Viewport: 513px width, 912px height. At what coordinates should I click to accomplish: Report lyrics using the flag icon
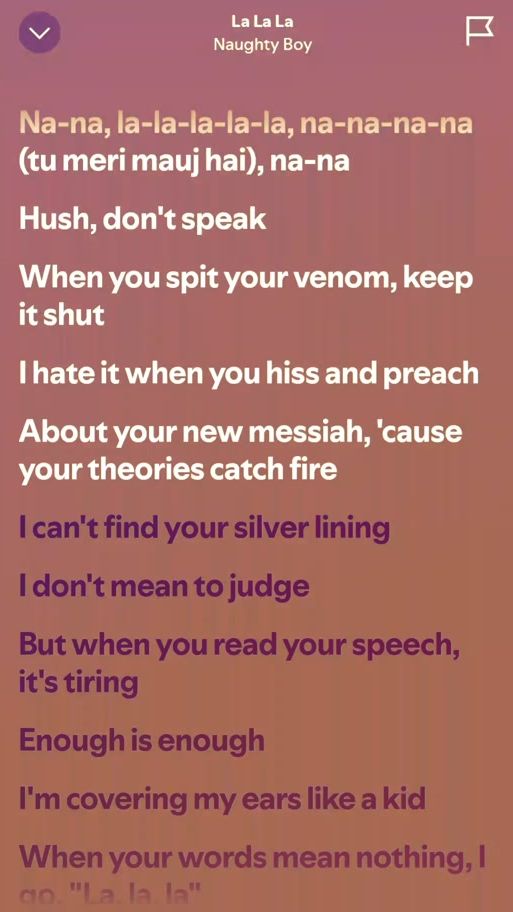(x=479, y=31)
